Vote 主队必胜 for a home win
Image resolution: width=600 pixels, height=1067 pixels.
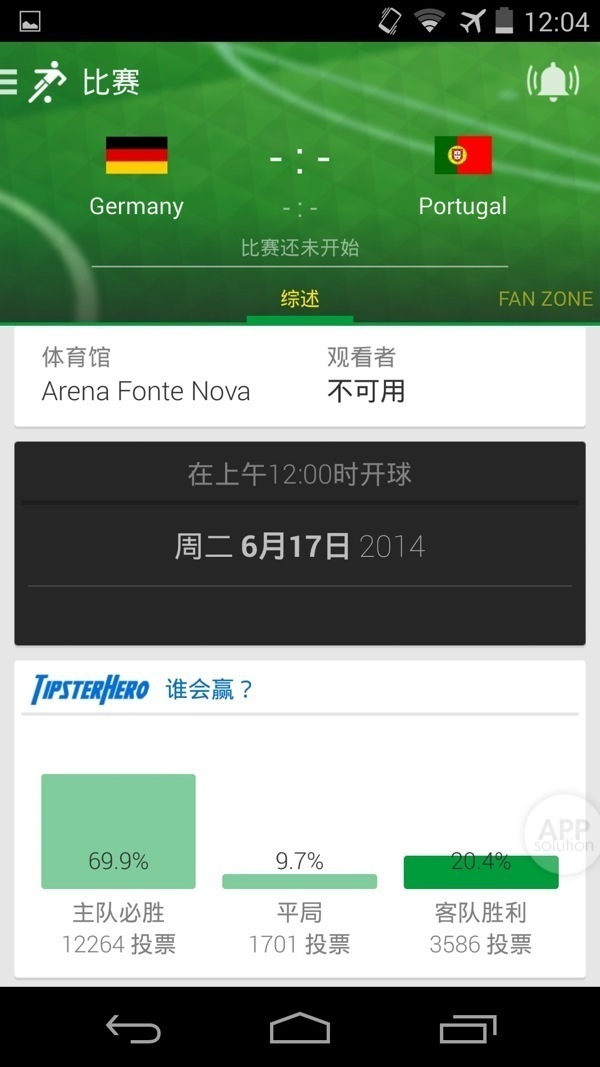point(118,832)
